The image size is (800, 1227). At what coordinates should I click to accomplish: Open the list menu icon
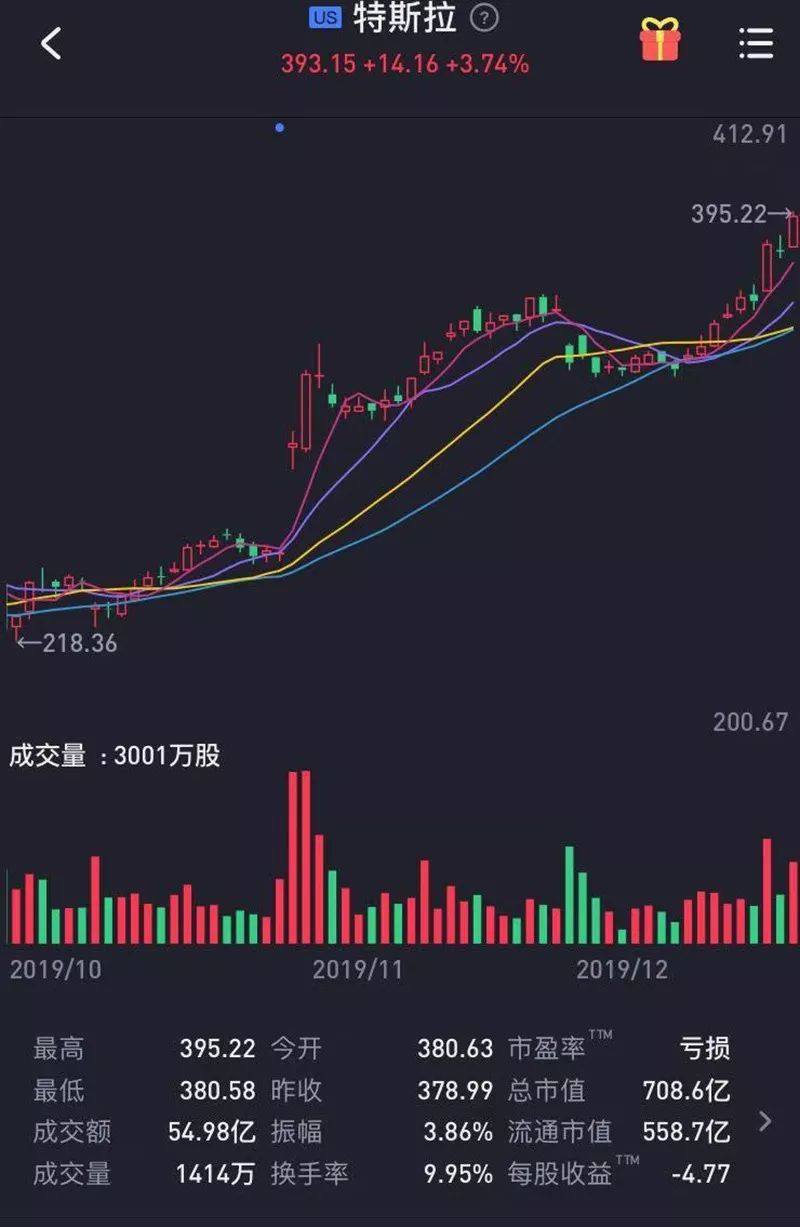pos(756,43)
